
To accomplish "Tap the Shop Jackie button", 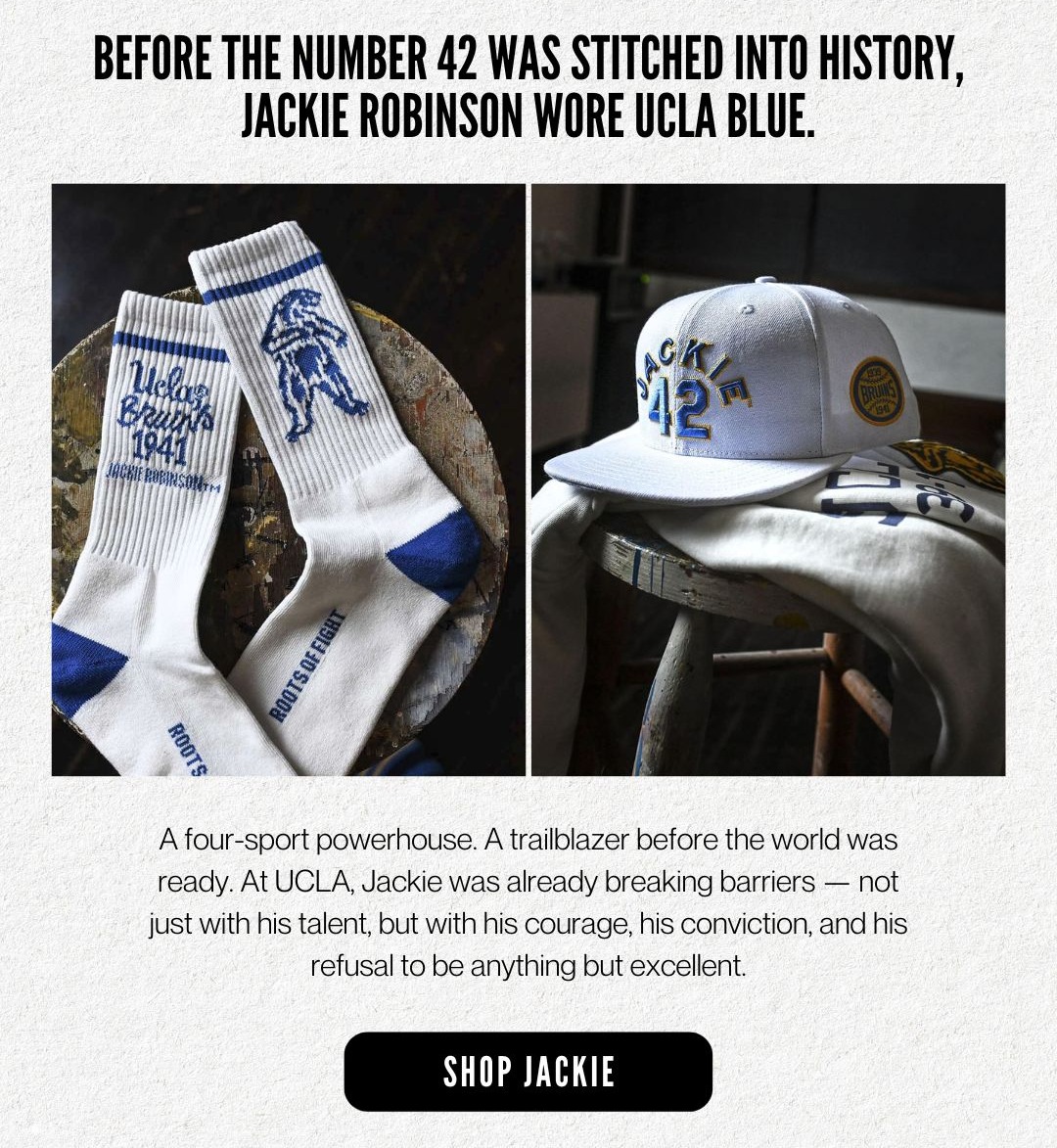I will point(528,1071).
